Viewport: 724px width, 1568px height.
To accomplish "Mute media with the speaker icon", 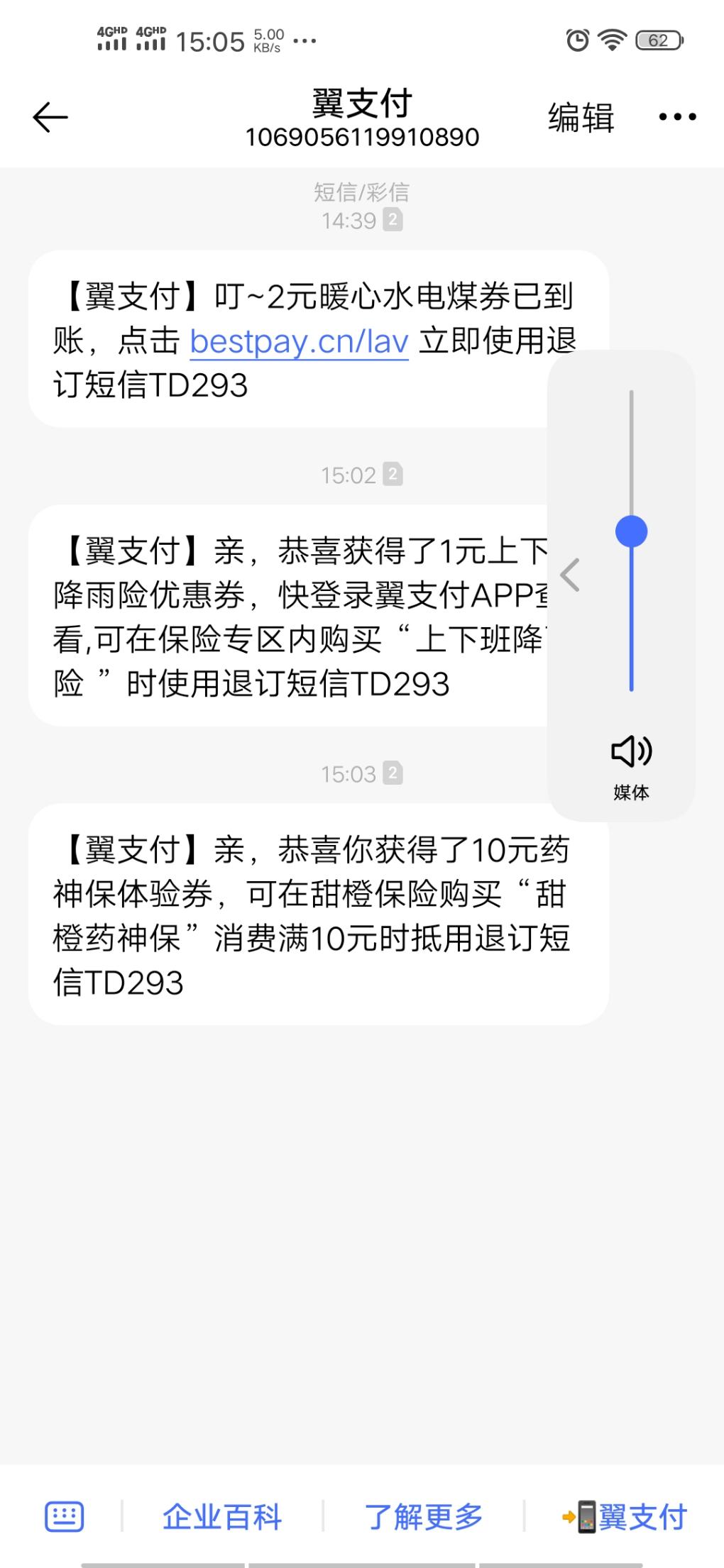I will pyautogui.click(x=631, y=751).
